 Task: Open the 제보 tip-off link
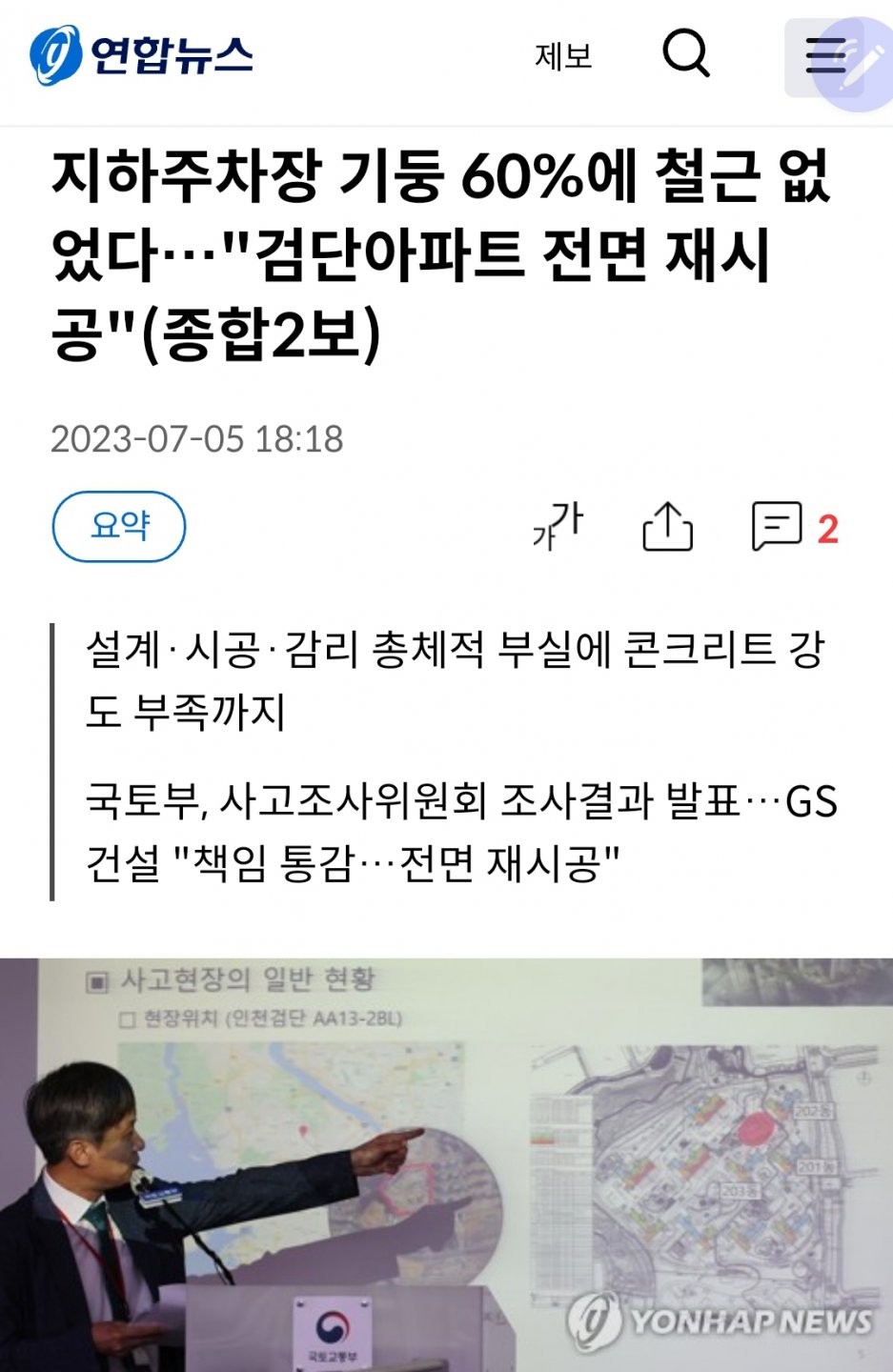pos(563,56)
